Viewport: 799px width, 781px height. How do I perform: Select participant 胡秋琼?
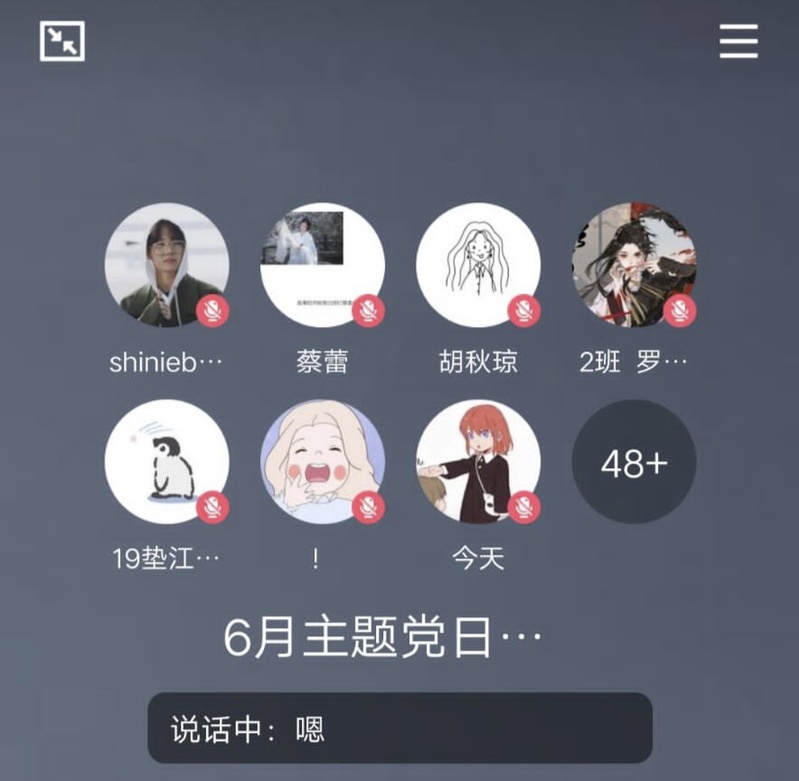click(478, 265)
